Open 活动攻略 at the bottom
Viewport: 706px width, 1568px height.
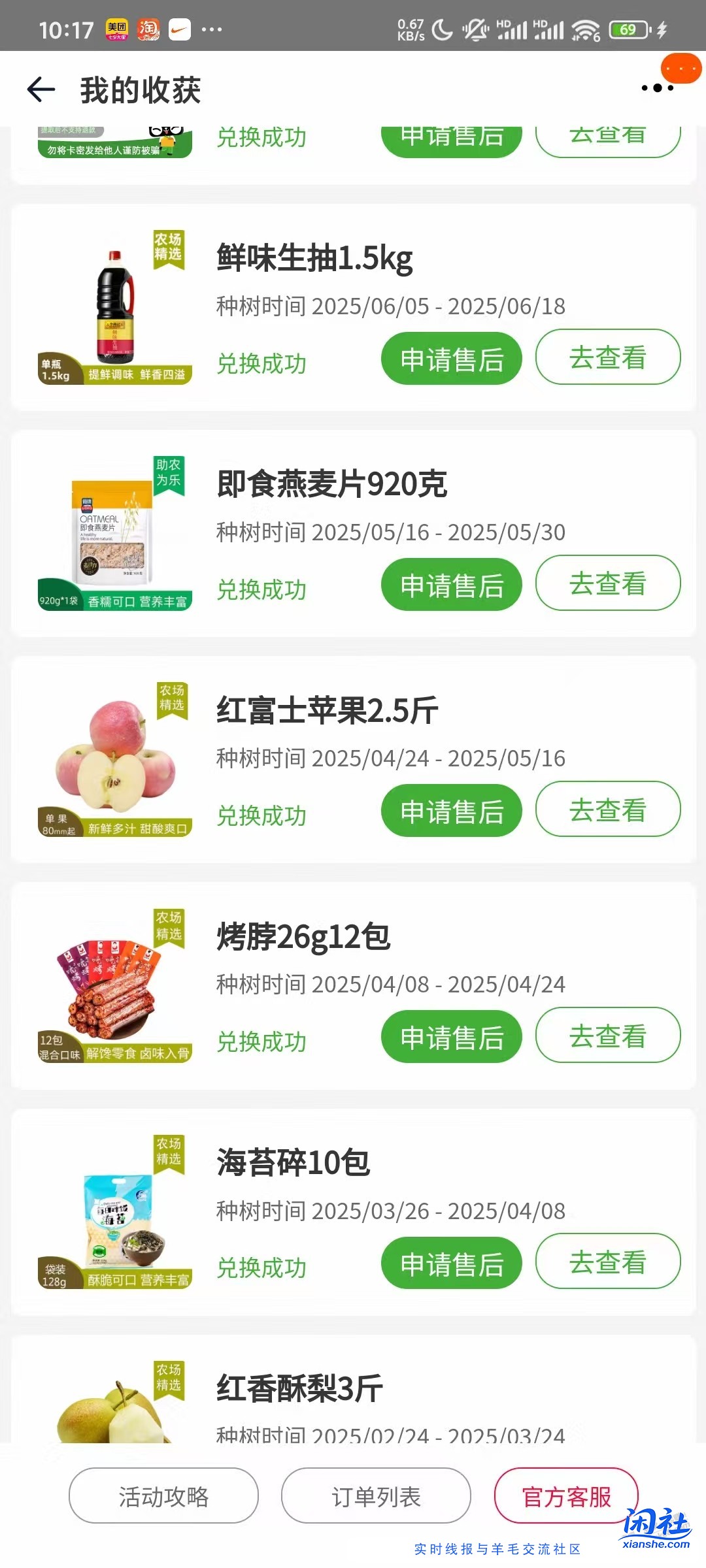[163, 1497]
